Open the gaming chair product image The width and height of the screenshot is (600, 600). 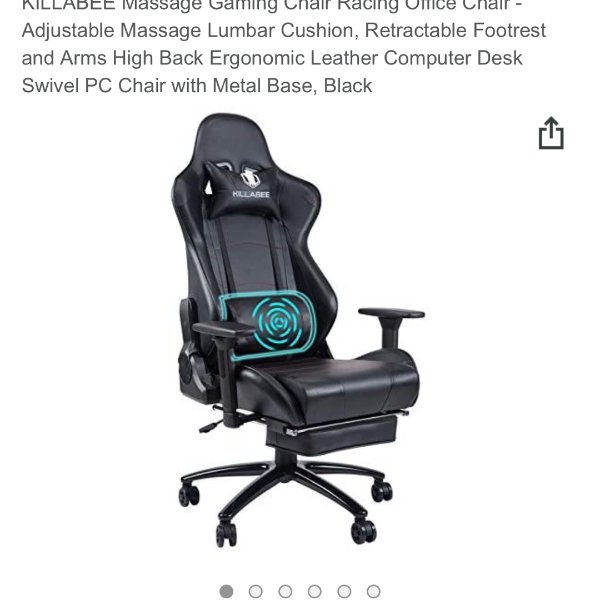tap(300, 330)
